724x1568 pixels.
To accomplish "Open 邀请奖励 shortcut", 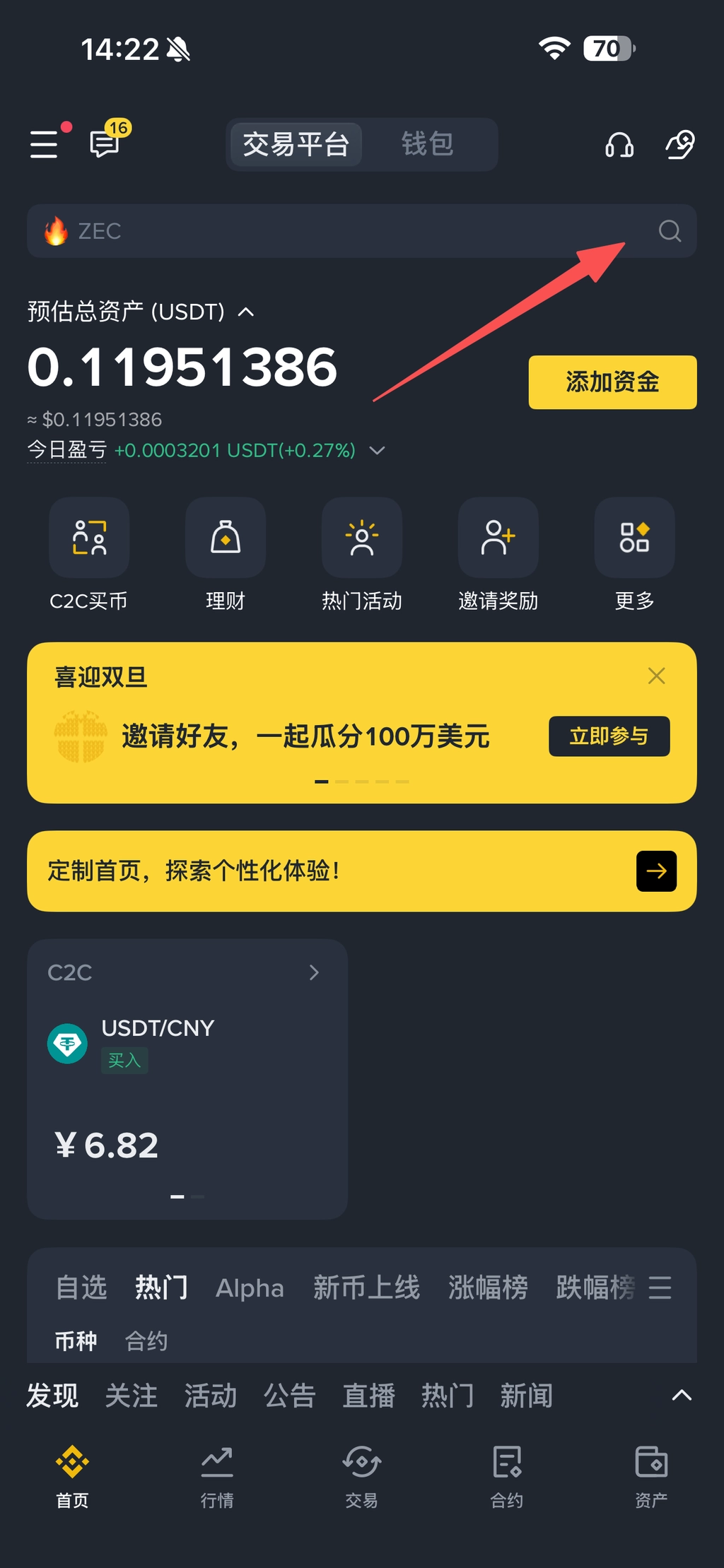I will point(498,553).
